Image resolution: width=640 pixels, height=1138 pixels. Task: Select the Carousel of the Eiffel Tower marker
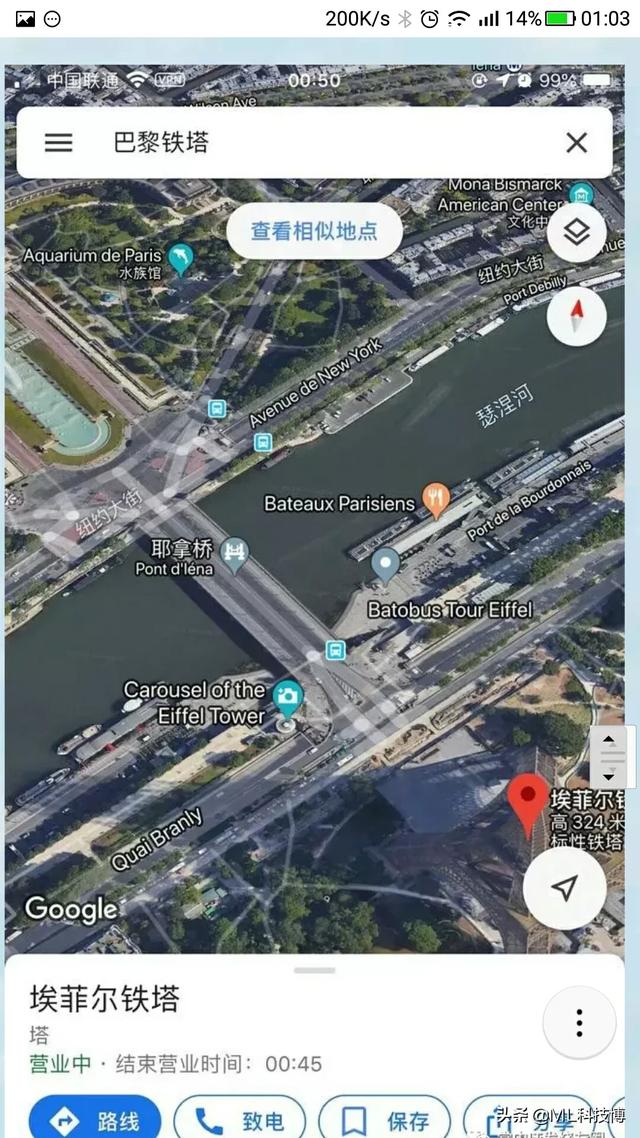click(x=288, y=698)
